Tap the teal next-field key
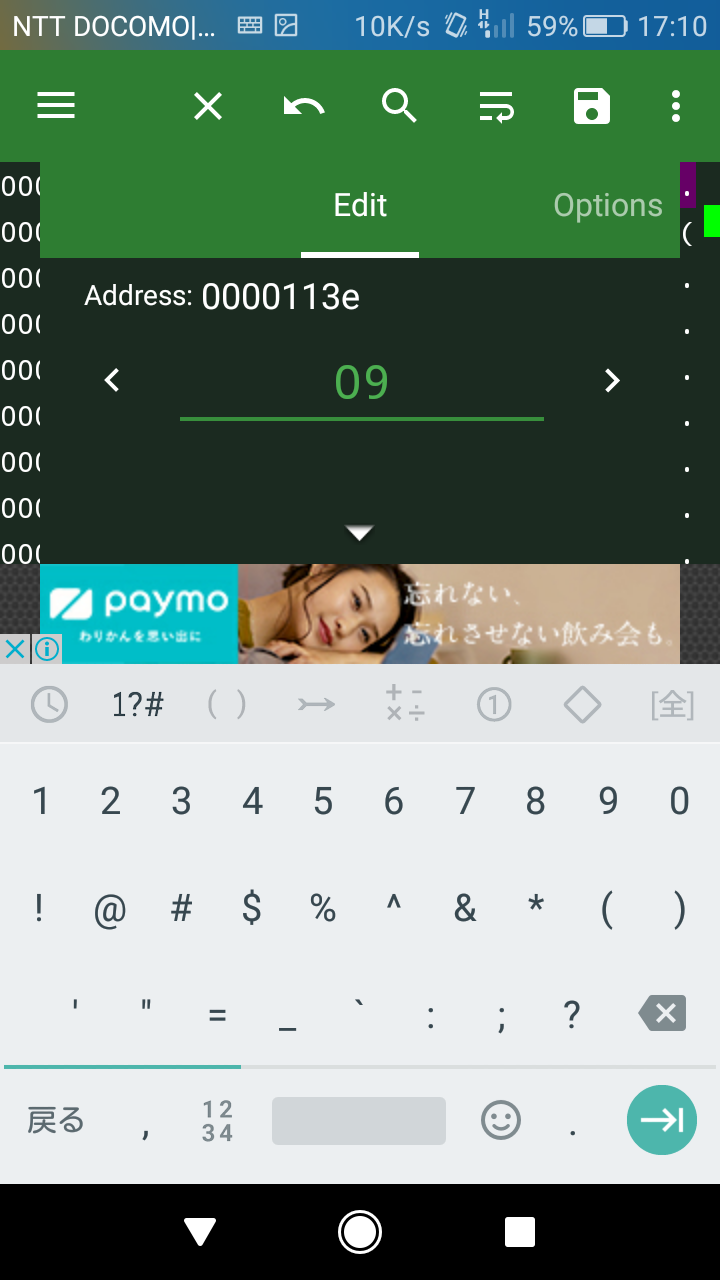Screen dimensions: 720x1280 [661, 1120]
